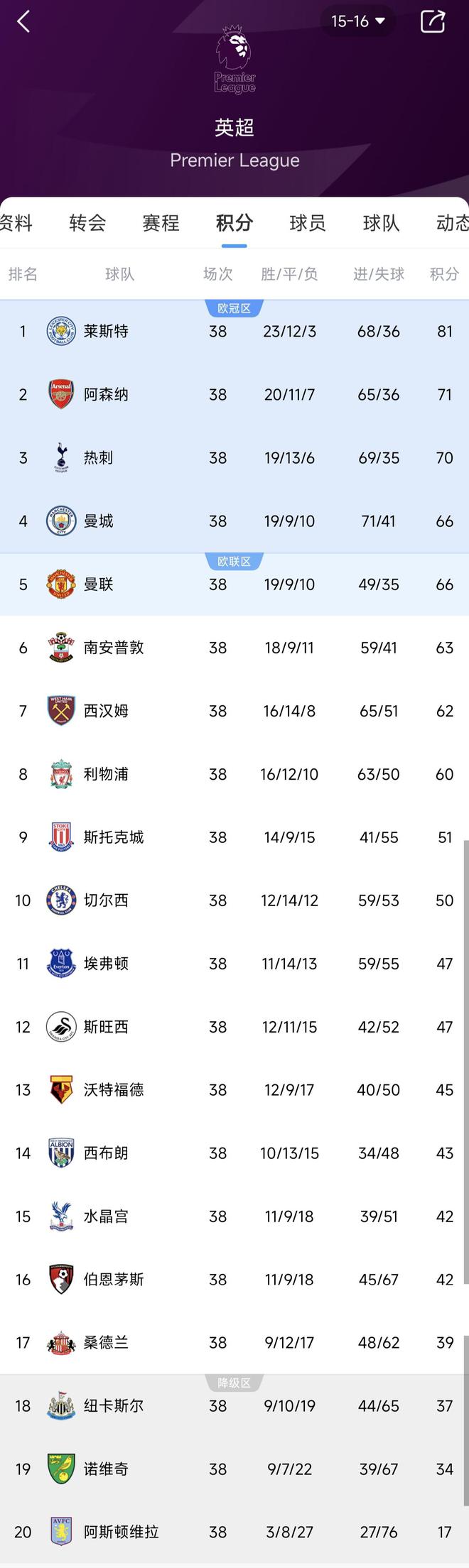Switch to the 球员 tab
This screenshot has height=1568, width=469.
pyautogui.click(x=308, y=223)
